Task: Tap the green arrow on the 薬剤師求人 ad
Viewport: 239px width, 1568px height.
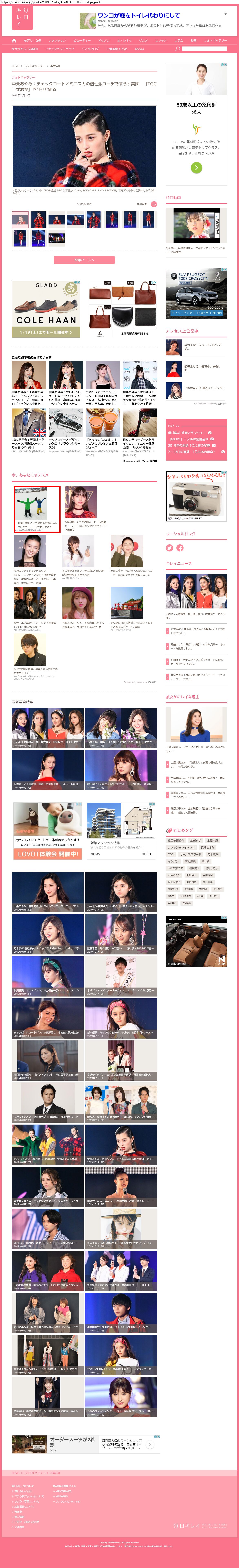Action: pyautogui.click(x=196, y=167)
